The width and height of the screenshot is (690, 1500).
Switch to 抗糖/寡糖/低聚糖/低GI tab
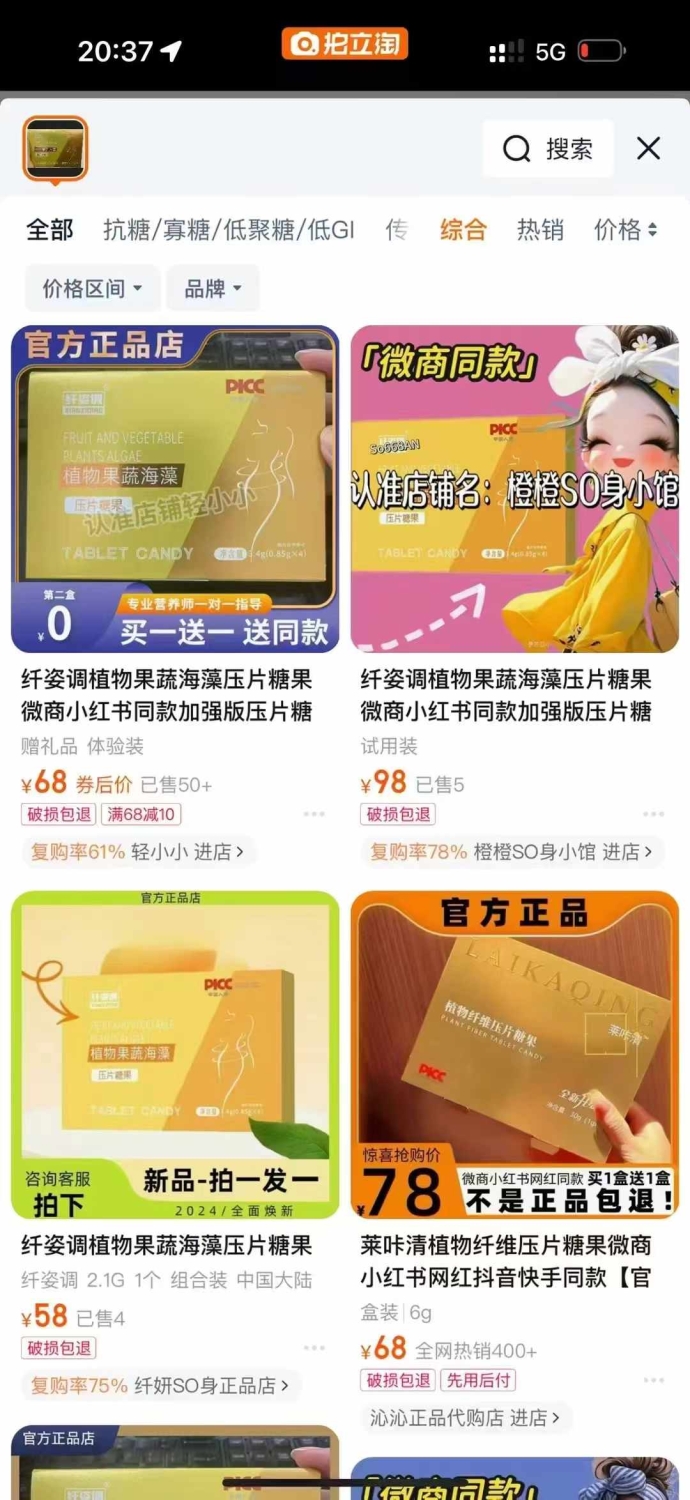coord(229,230)
